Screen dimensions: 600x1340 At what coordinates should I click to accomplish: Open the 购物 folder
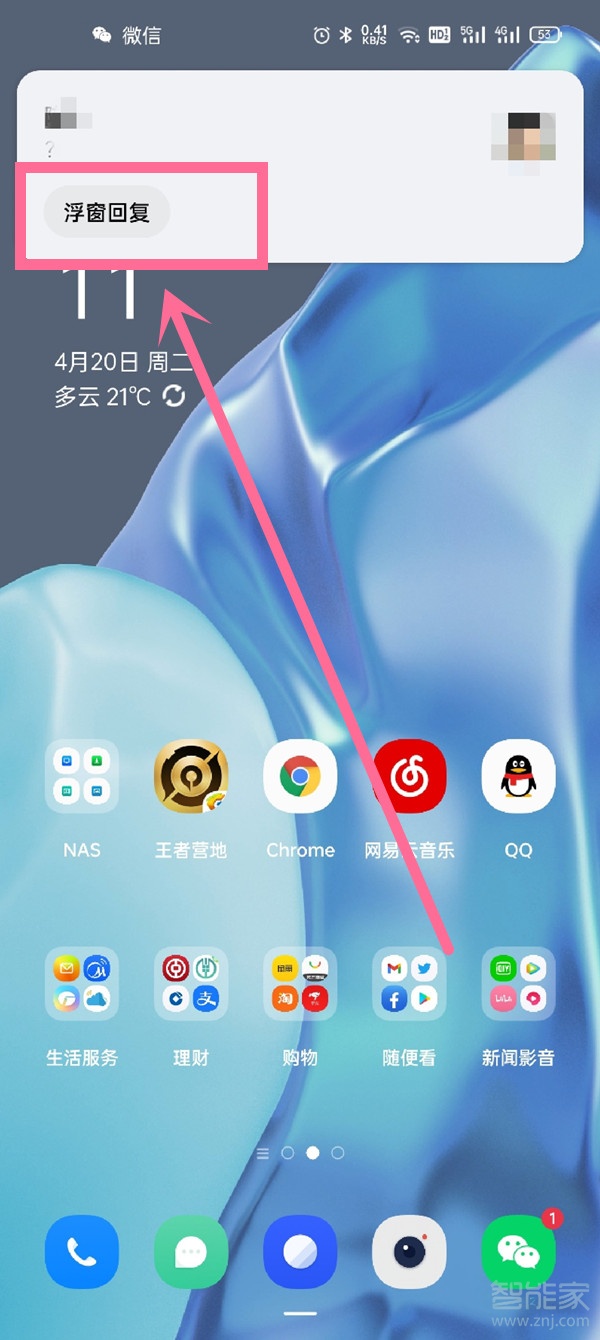tap(300, 984)
